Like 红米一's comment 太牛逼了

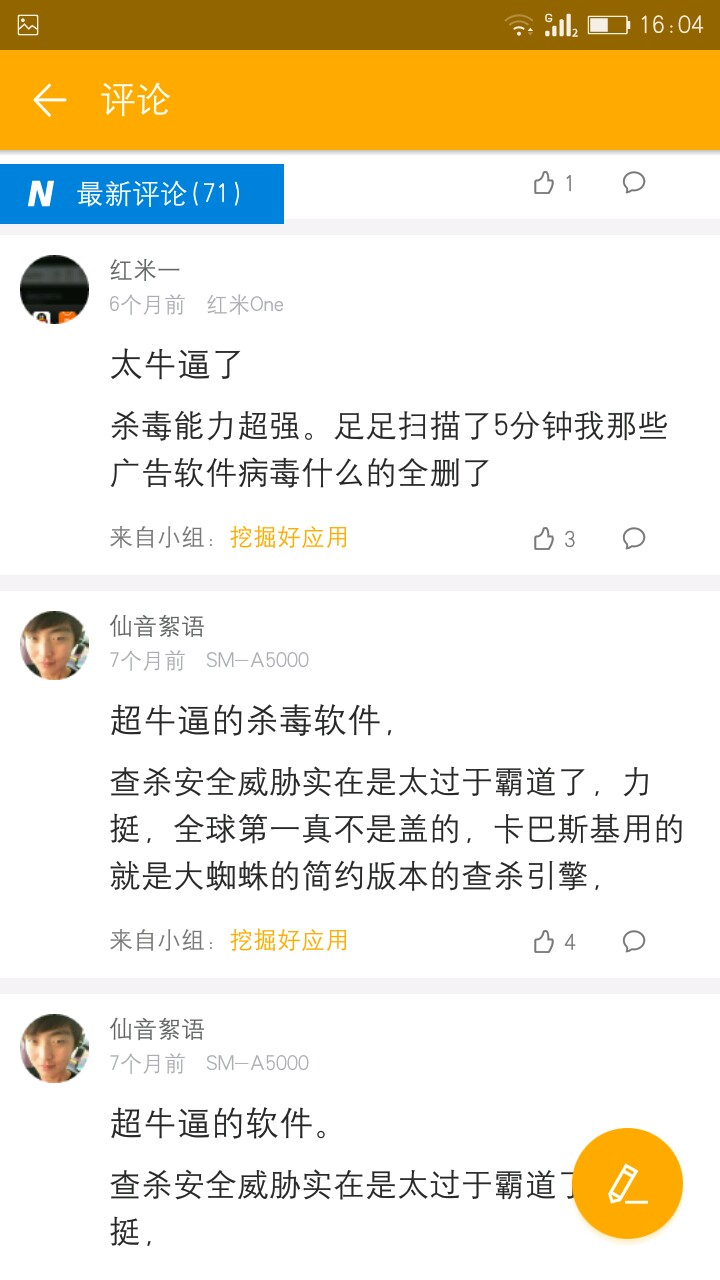coord(554,539)
